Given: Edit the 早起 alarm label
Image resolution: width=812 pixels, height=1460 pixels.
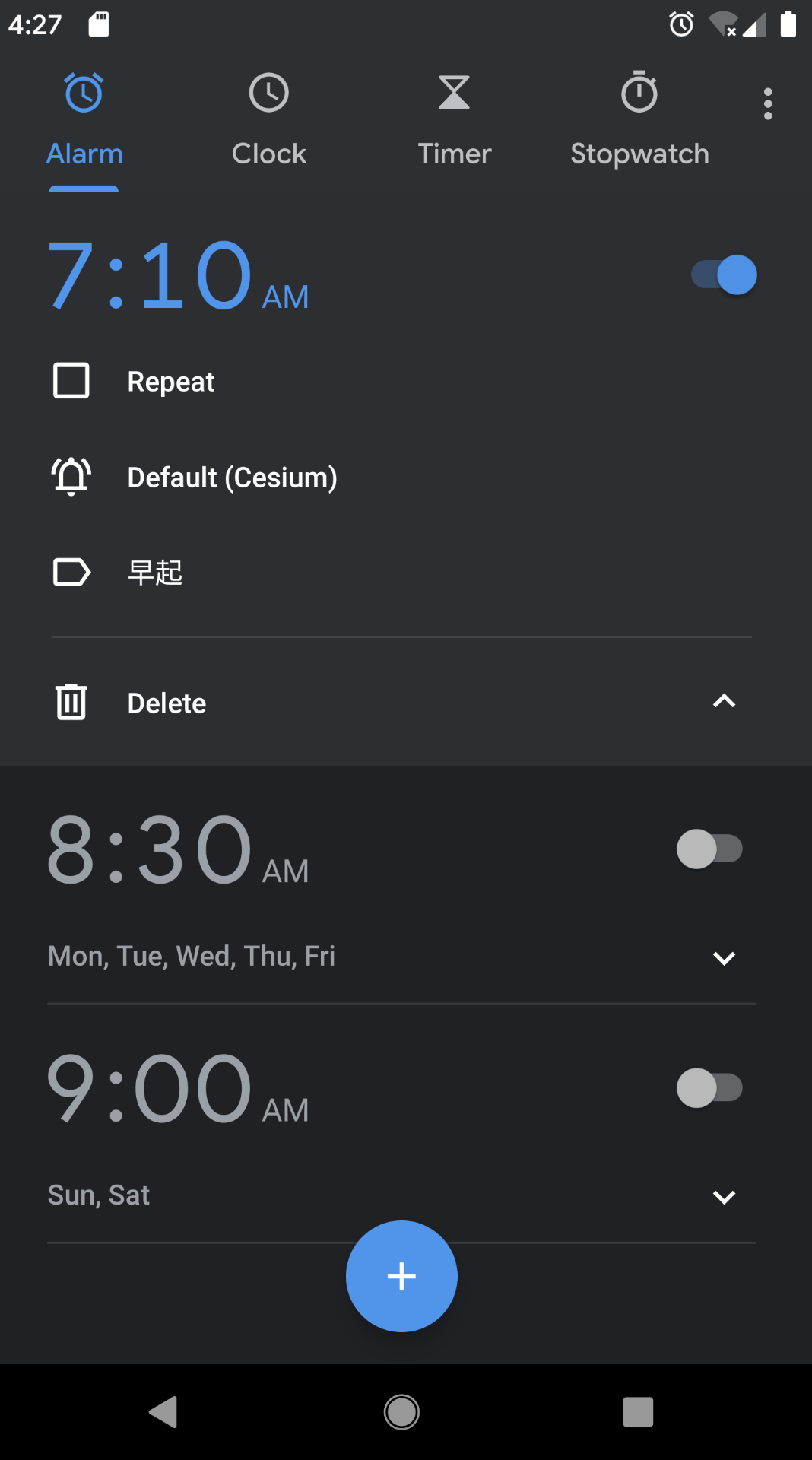Looking at the screenshot, I should [x=155, y=573].
